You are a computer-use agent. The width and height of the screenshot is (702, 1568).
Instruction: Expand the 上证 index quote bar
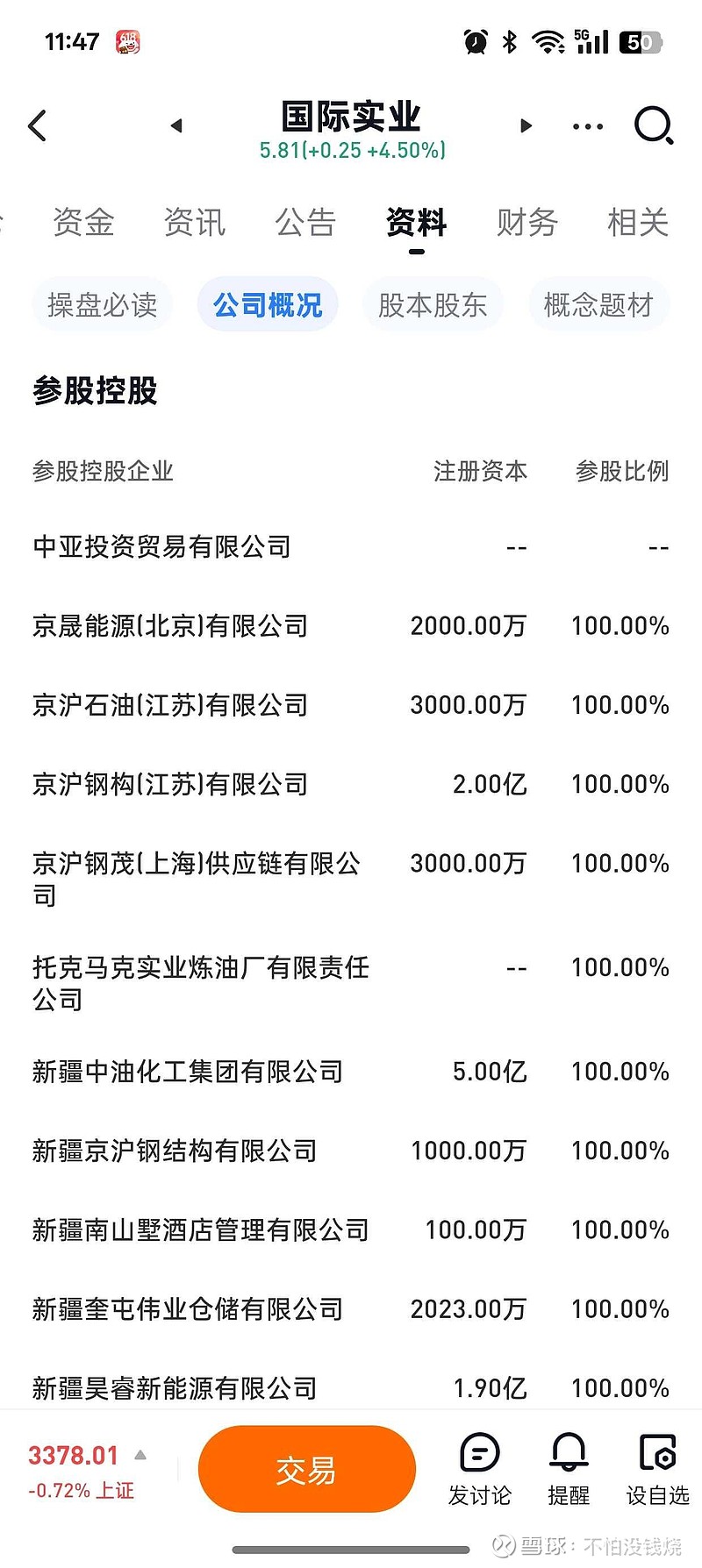[87, 1471]
